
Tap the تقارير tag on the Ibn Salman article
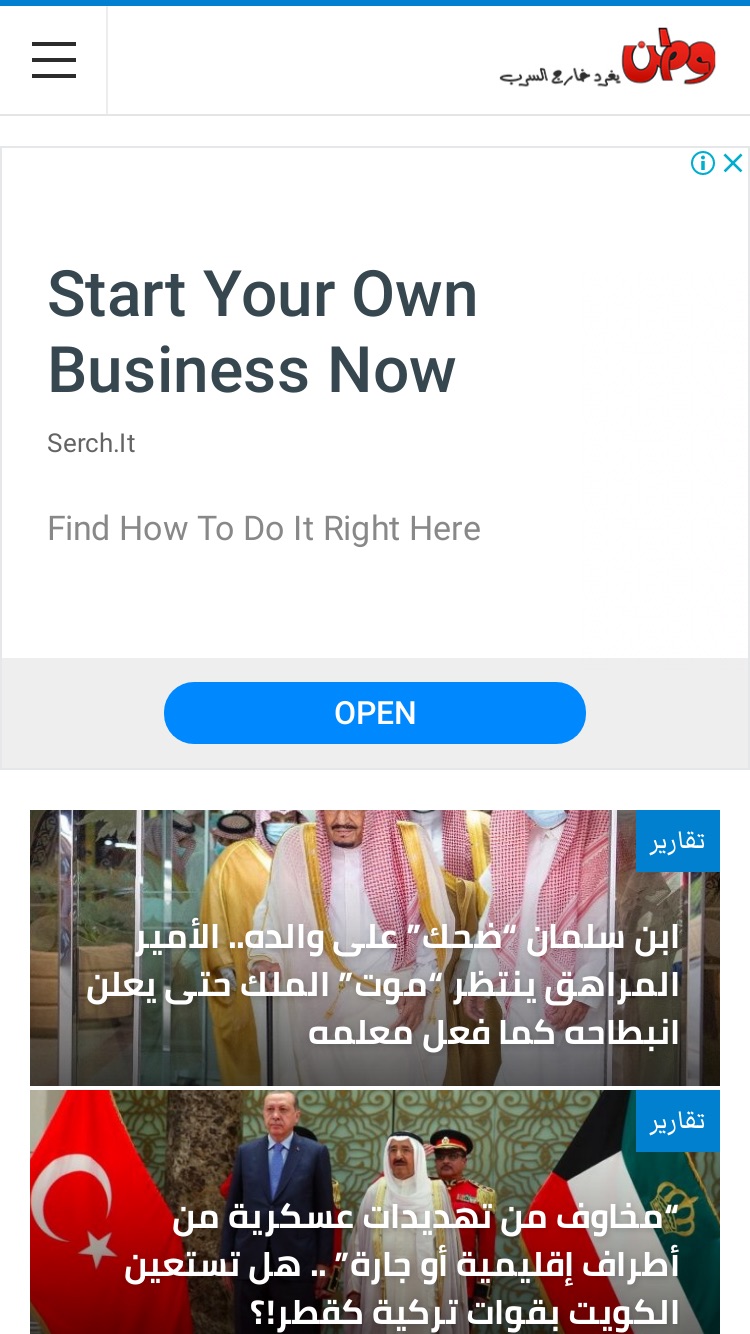[x=678, y=841]
